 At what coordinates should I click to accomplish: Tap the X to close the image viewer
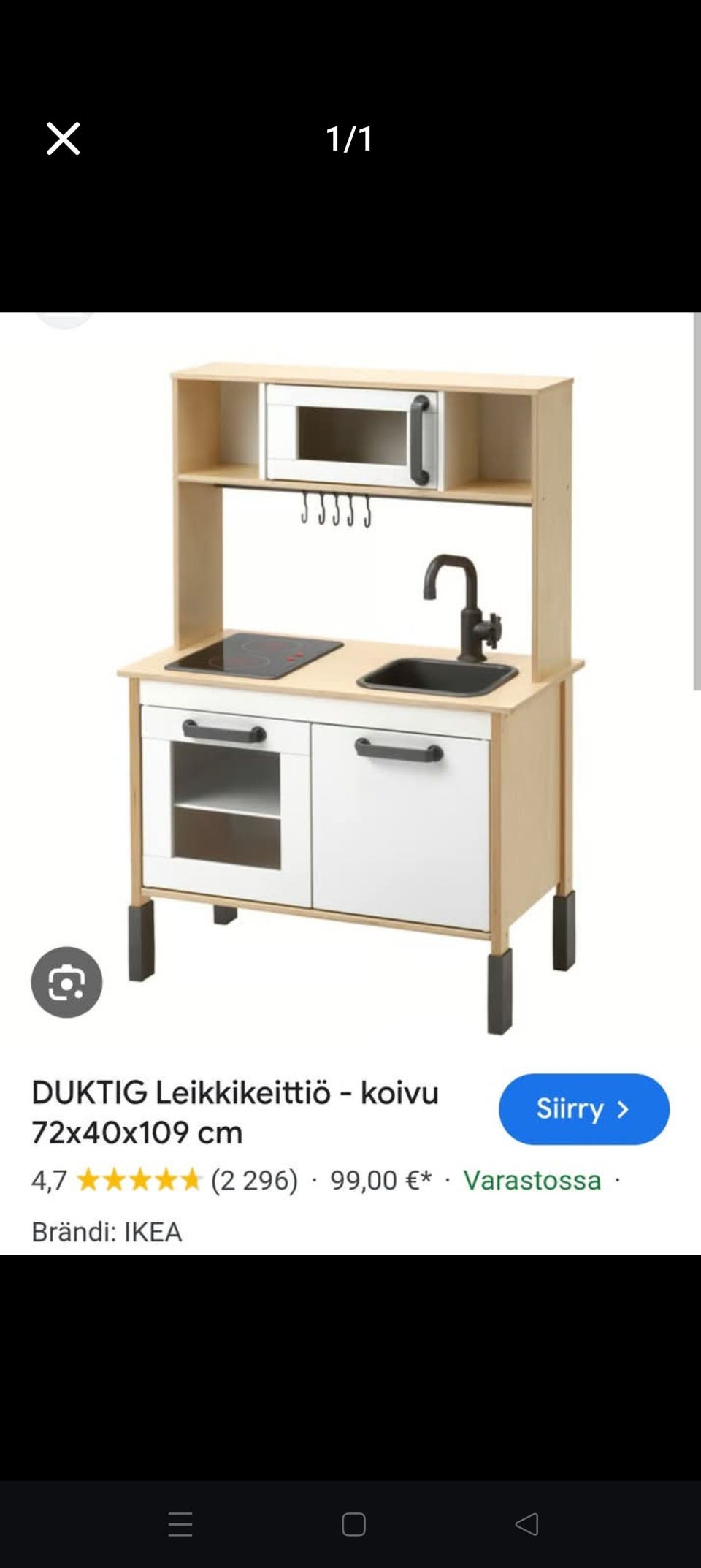point(63,137)
